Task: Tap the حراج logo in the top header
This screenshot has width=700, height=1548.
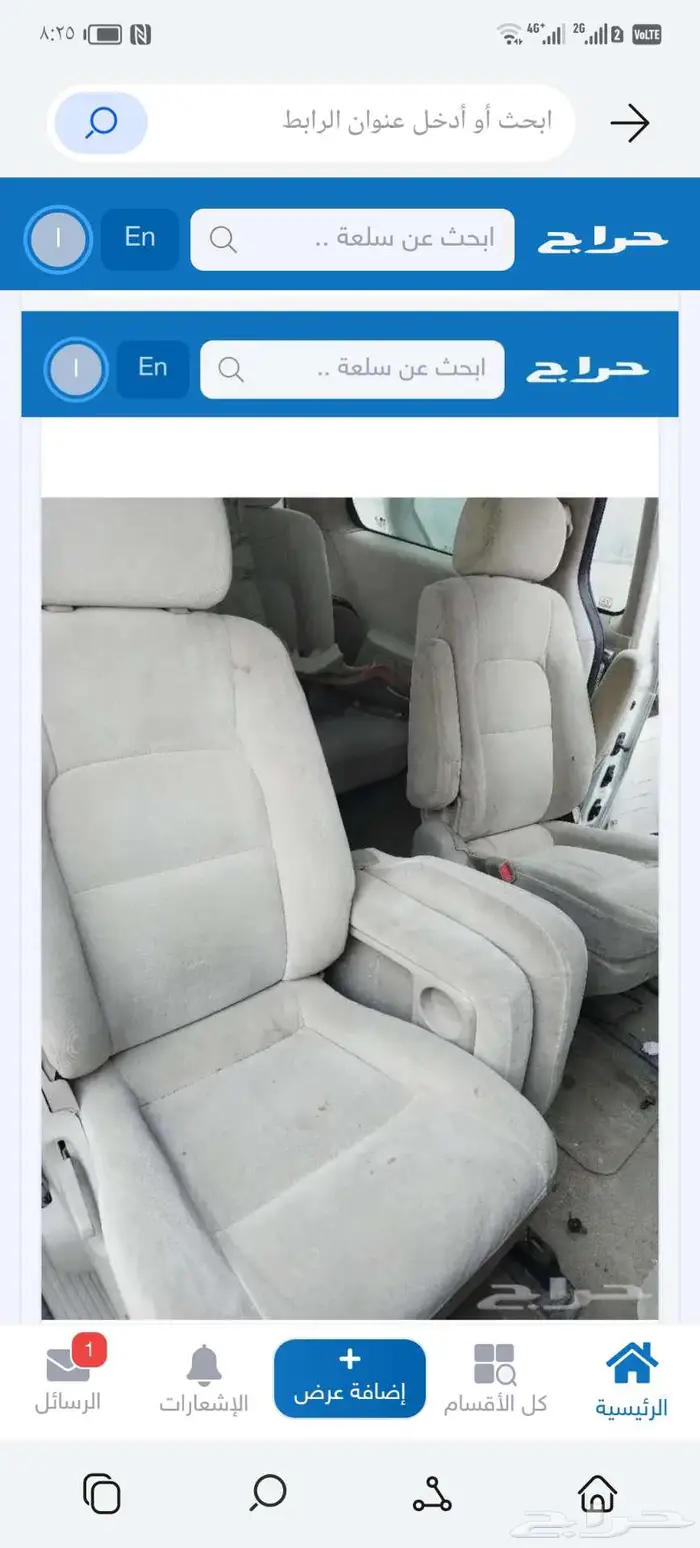Action: click(602, 239)
